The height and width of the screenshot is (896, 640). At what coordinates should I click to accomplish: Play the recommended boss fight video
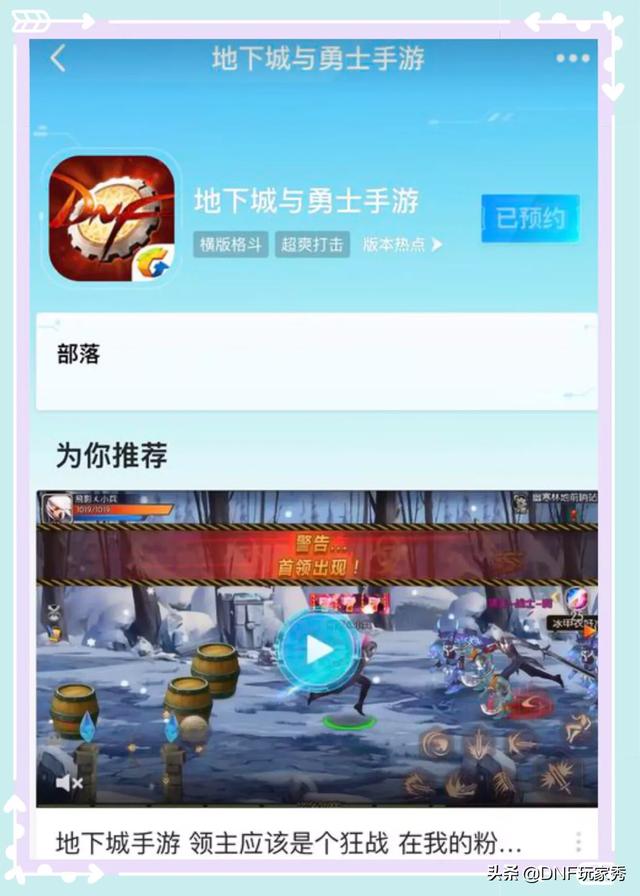tap(318, 650)
